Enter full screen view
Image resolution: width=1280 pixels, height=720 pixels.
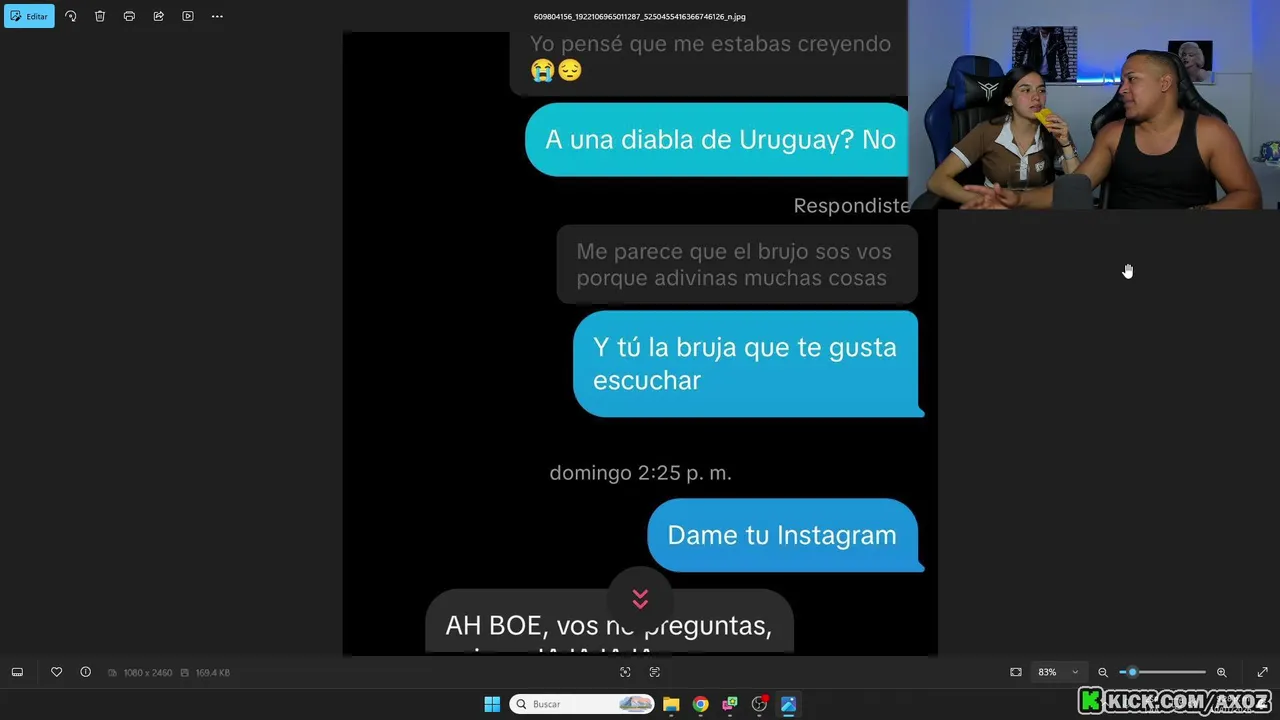1262,672
